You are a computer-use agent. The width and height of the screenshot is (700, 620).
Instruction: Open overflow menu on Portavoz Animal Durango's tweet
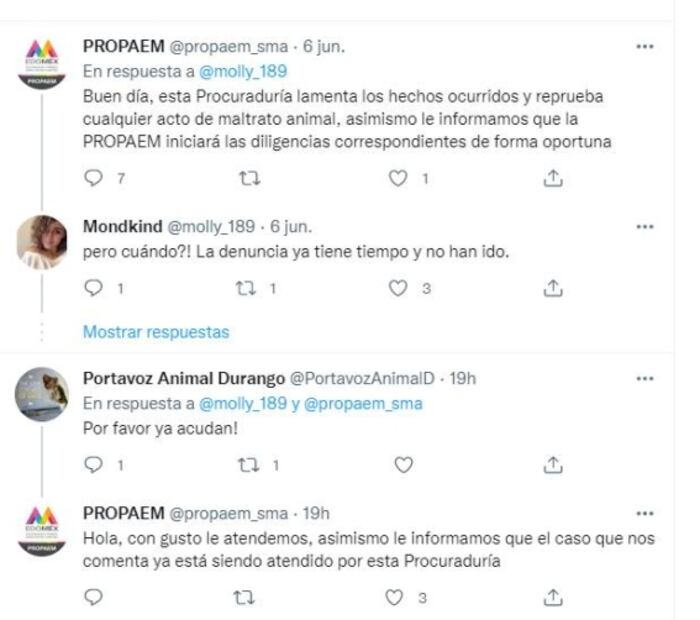[644, 379]
